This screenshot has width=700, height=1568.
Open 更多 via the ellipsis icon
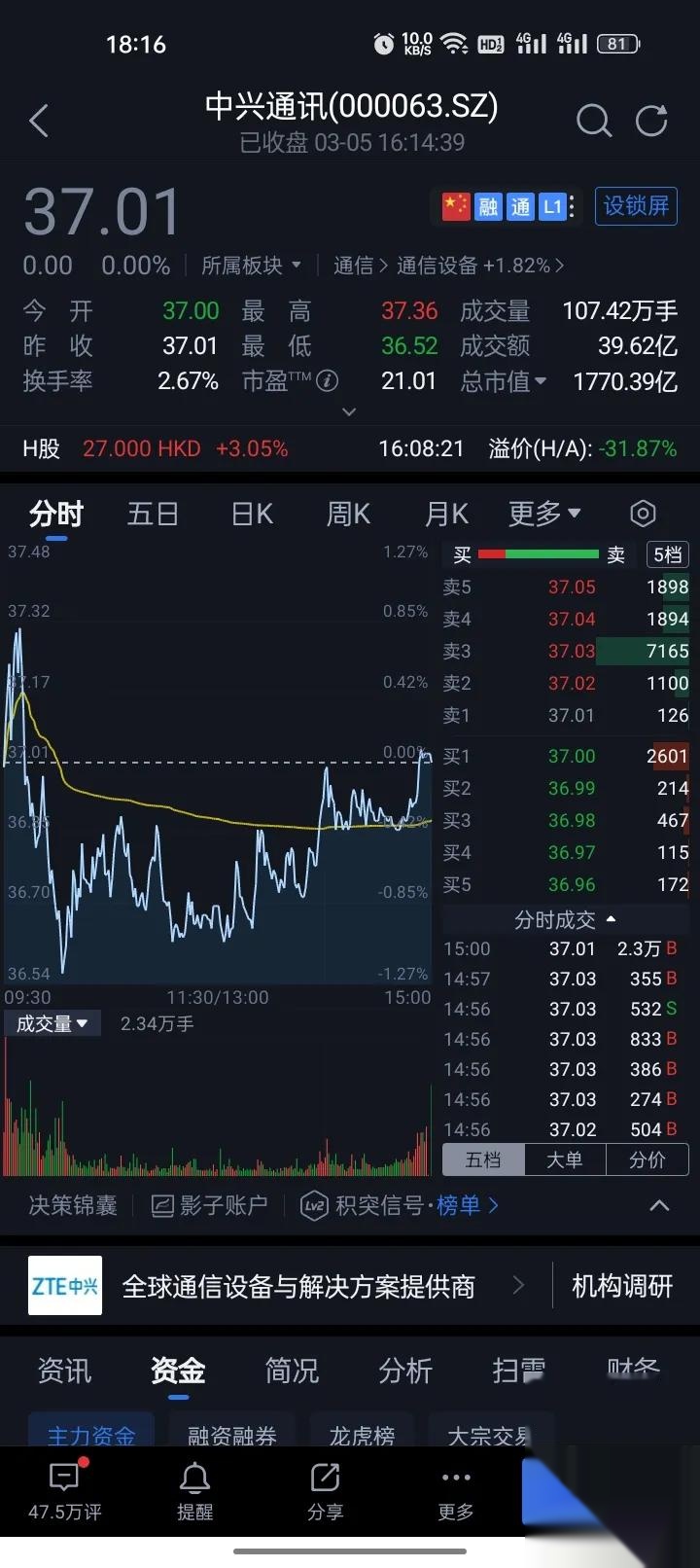(455, 1477)
